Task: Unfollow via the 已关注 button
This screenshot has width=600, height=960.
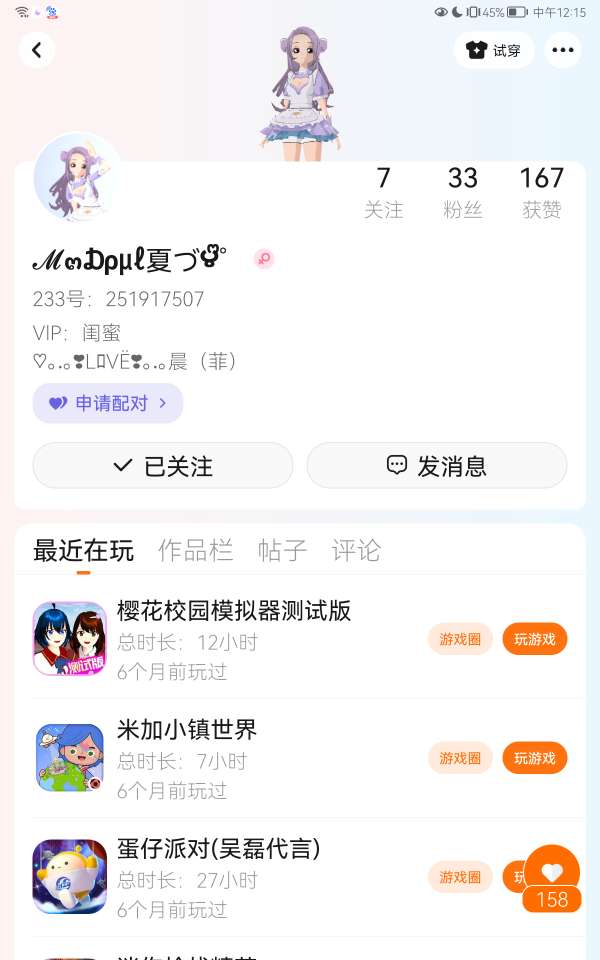Action: 163,465
